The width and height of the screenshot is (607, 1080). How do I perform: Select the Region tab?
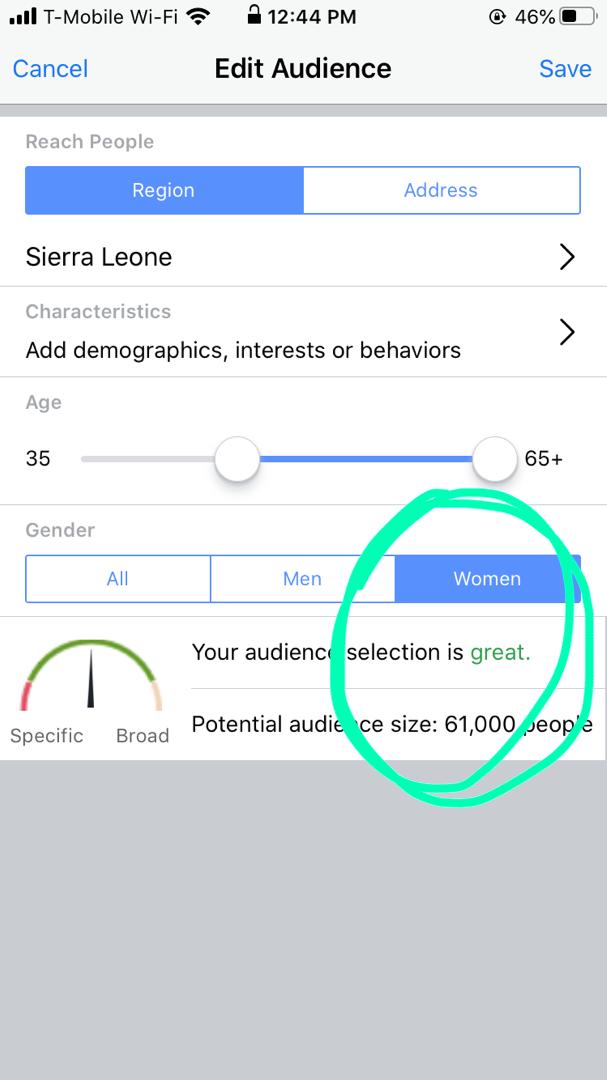tap(164, 190)
